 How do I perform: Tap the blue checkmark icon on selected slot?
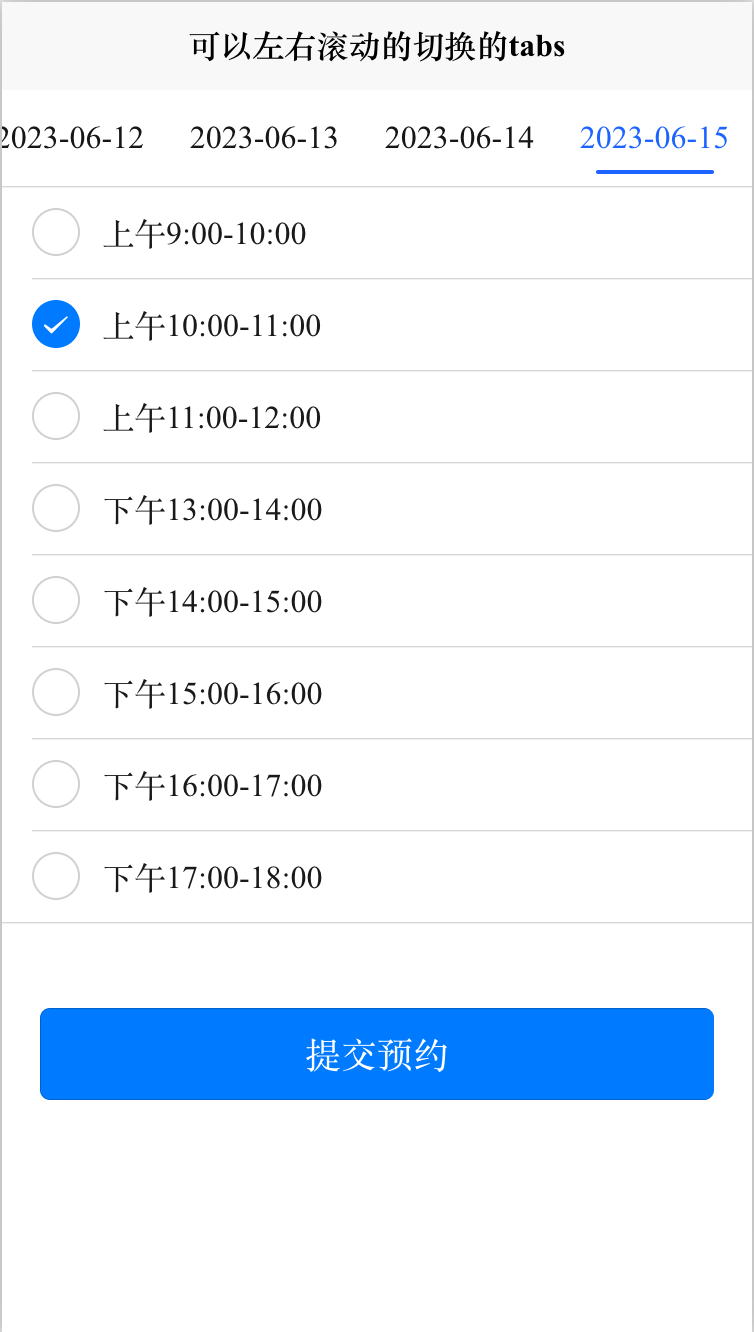[x=56, y=324]
